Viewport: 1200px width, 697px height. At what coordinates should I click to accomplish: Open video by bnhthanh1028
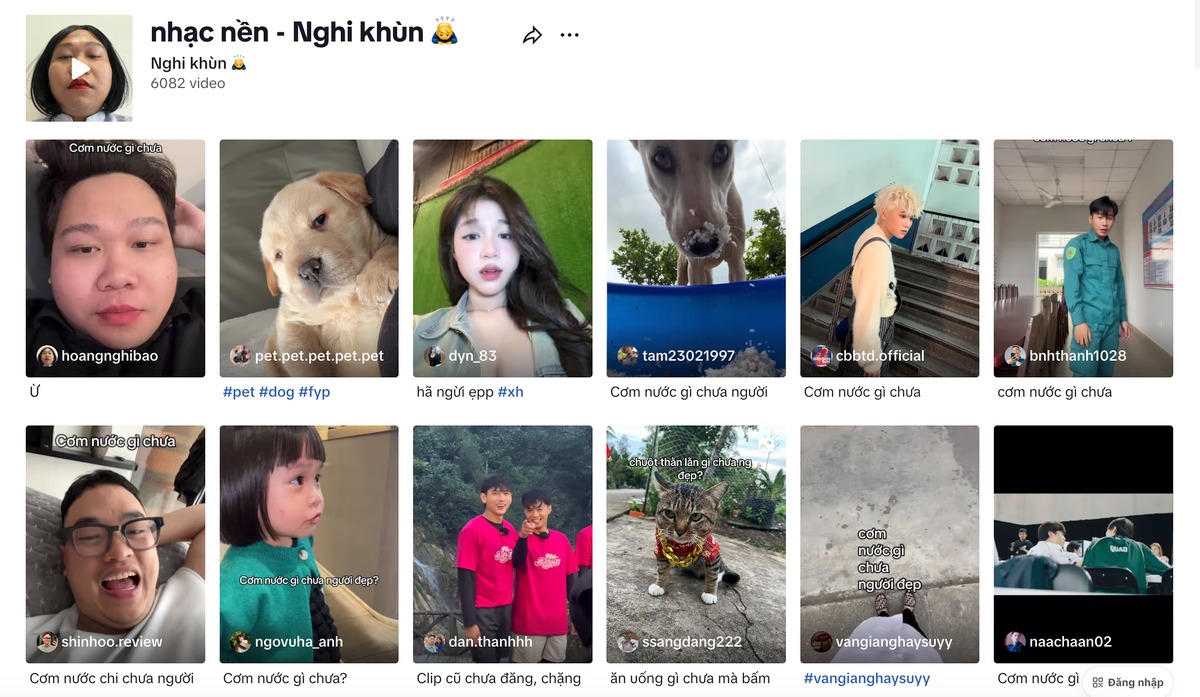tap(1083, 258)
